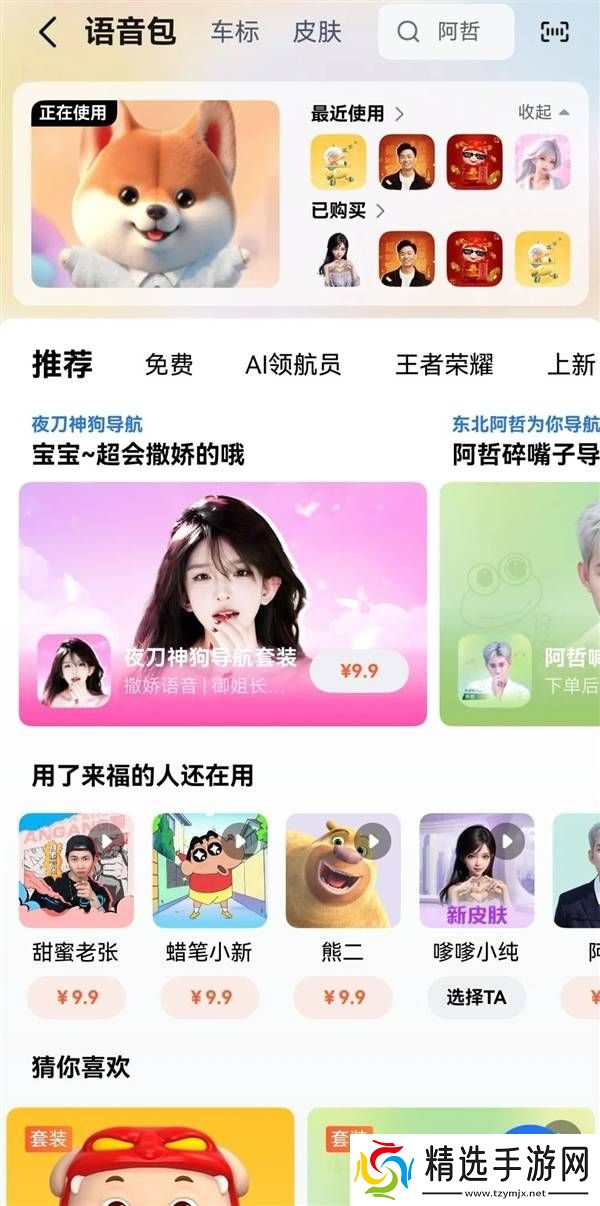
Task: Tap 选择TA under 哆哆小纯
Action: pos(477,997)
